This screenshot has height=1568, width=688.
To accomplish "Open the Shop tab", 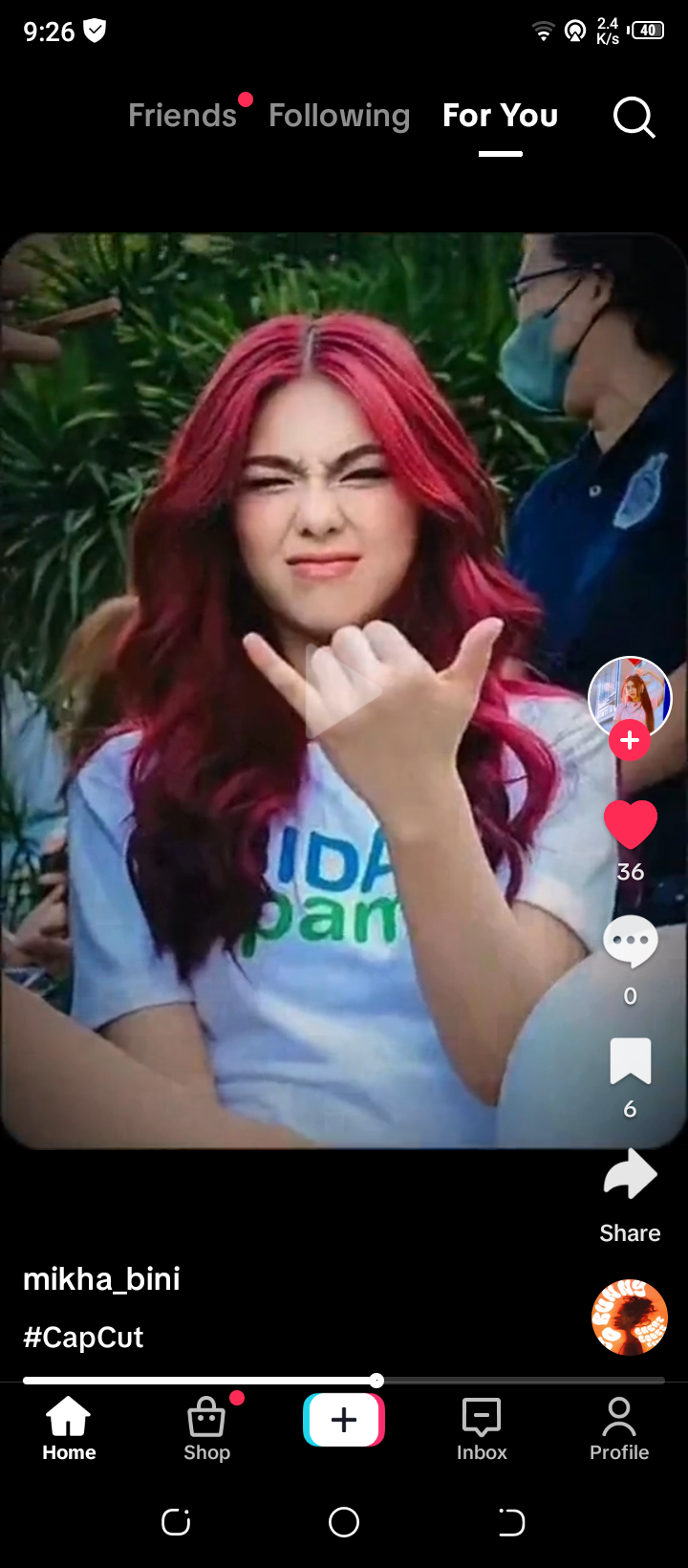I will point(206,1428).
